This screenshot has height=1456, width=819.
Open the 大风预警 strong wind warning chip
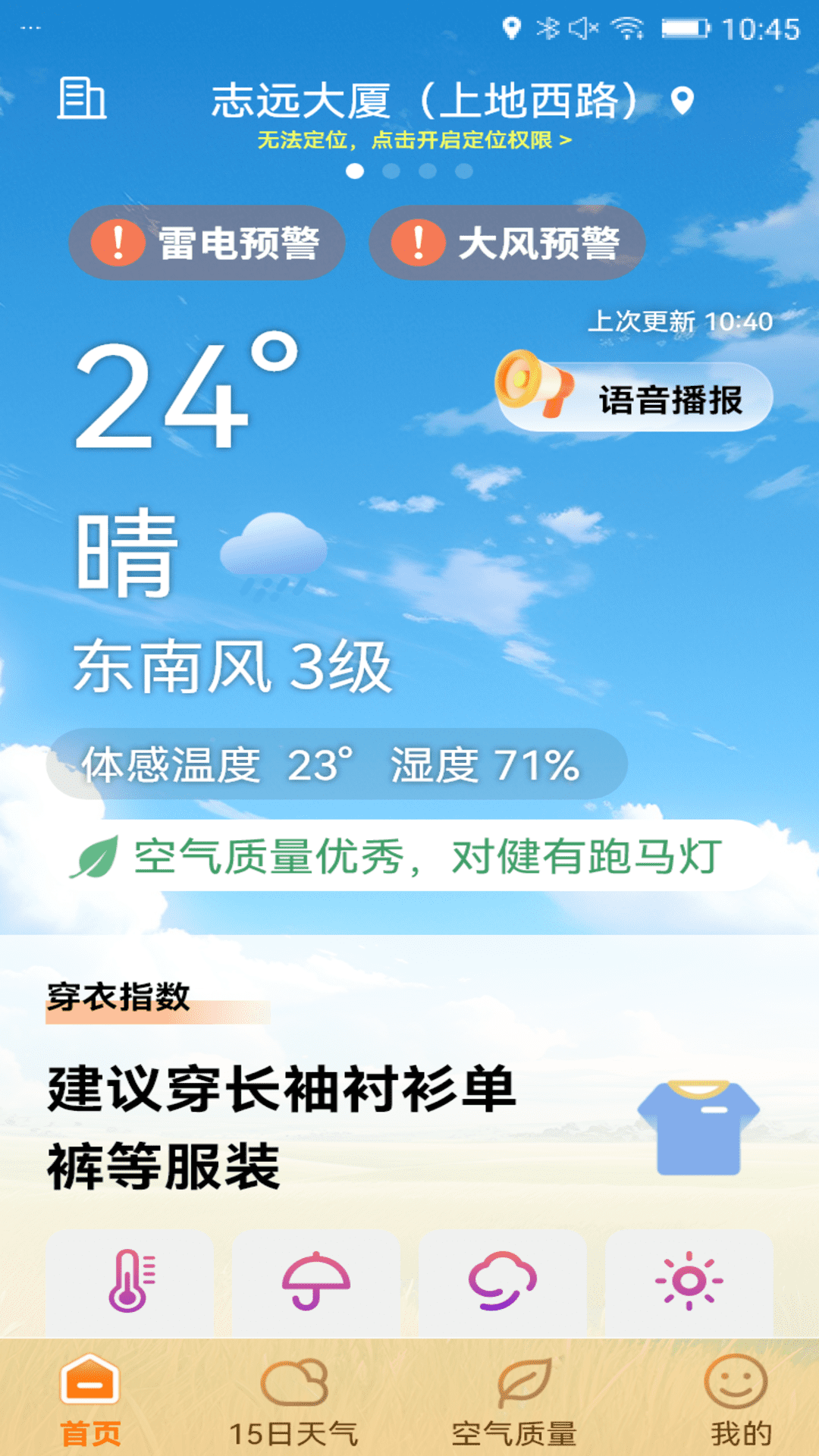[507, 243]
